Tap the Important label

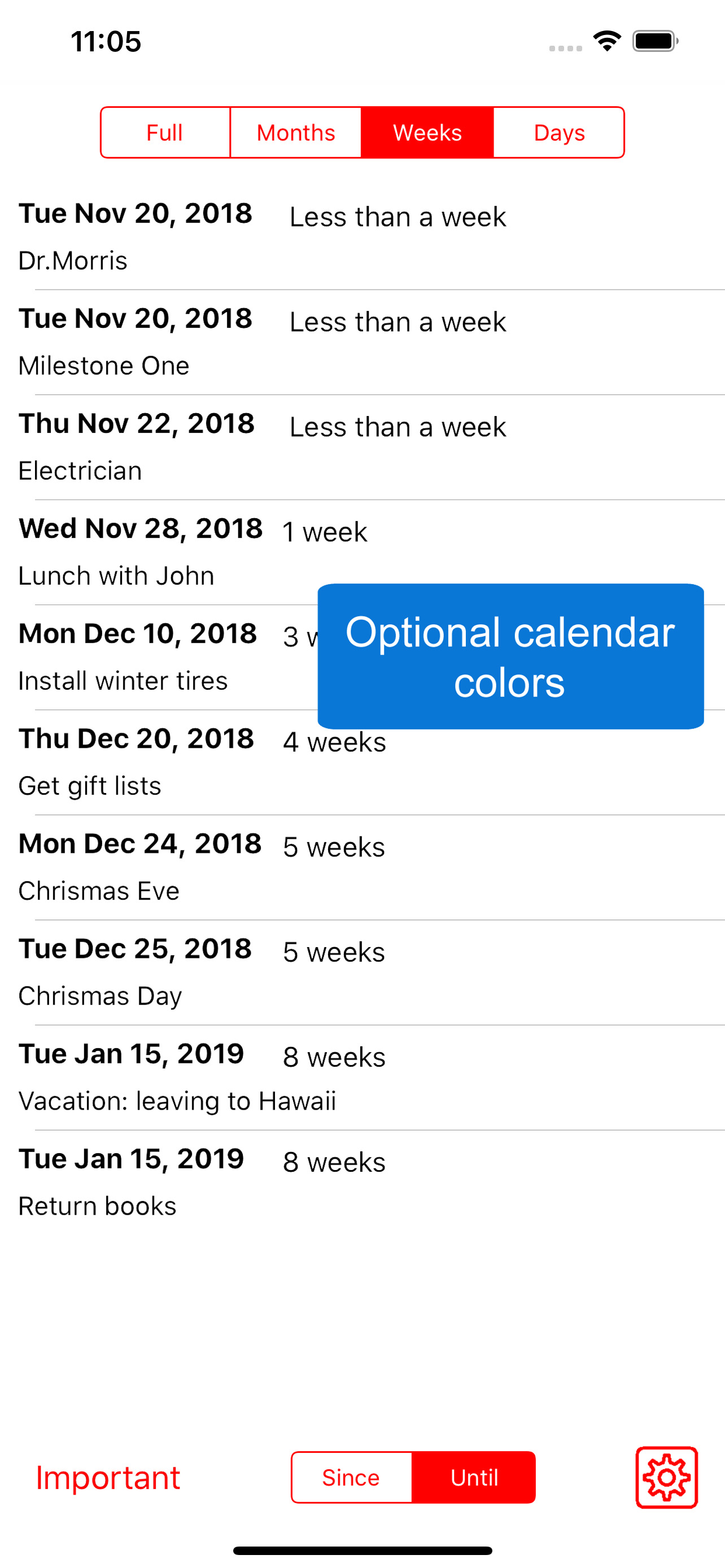(x=107, y=1477)
